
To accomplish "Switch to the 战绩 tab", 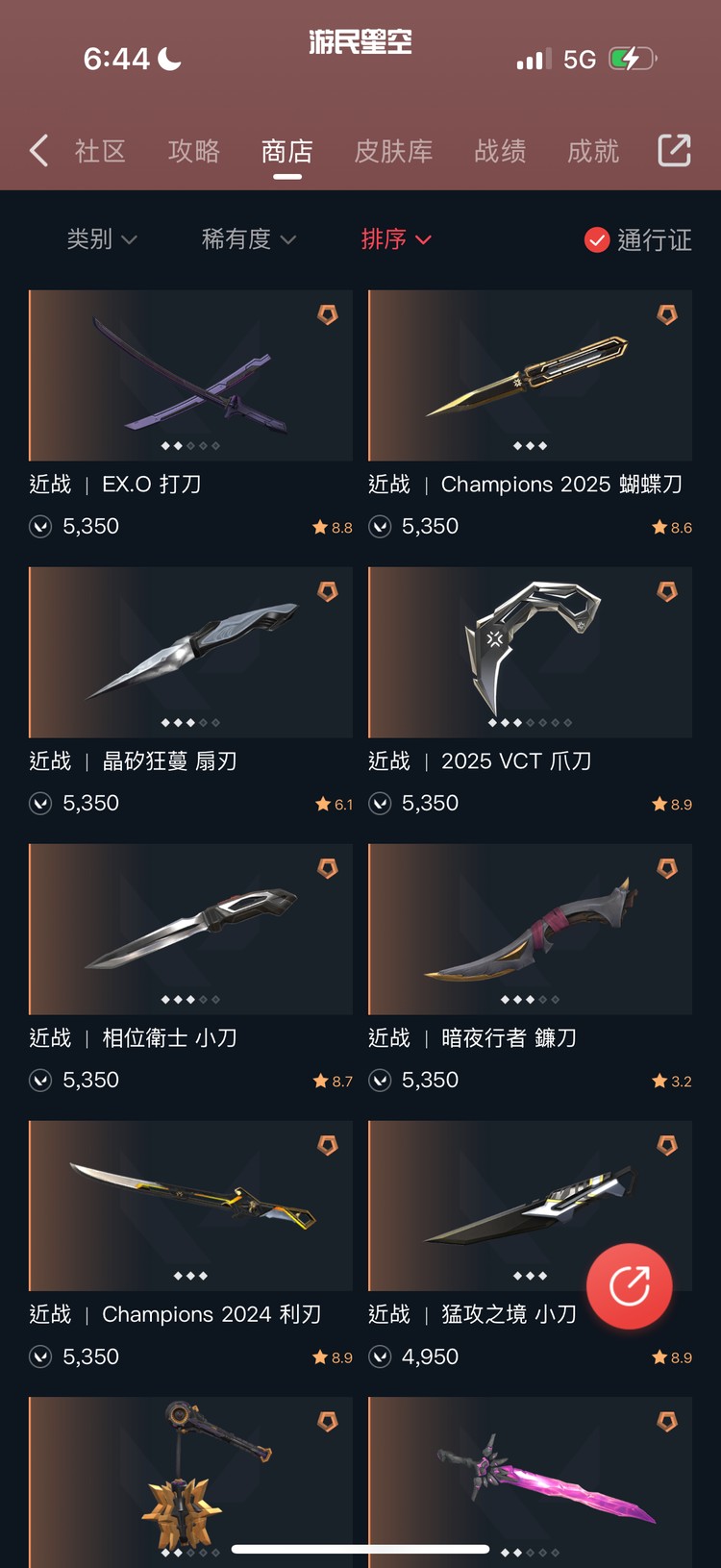I will 499,151.
